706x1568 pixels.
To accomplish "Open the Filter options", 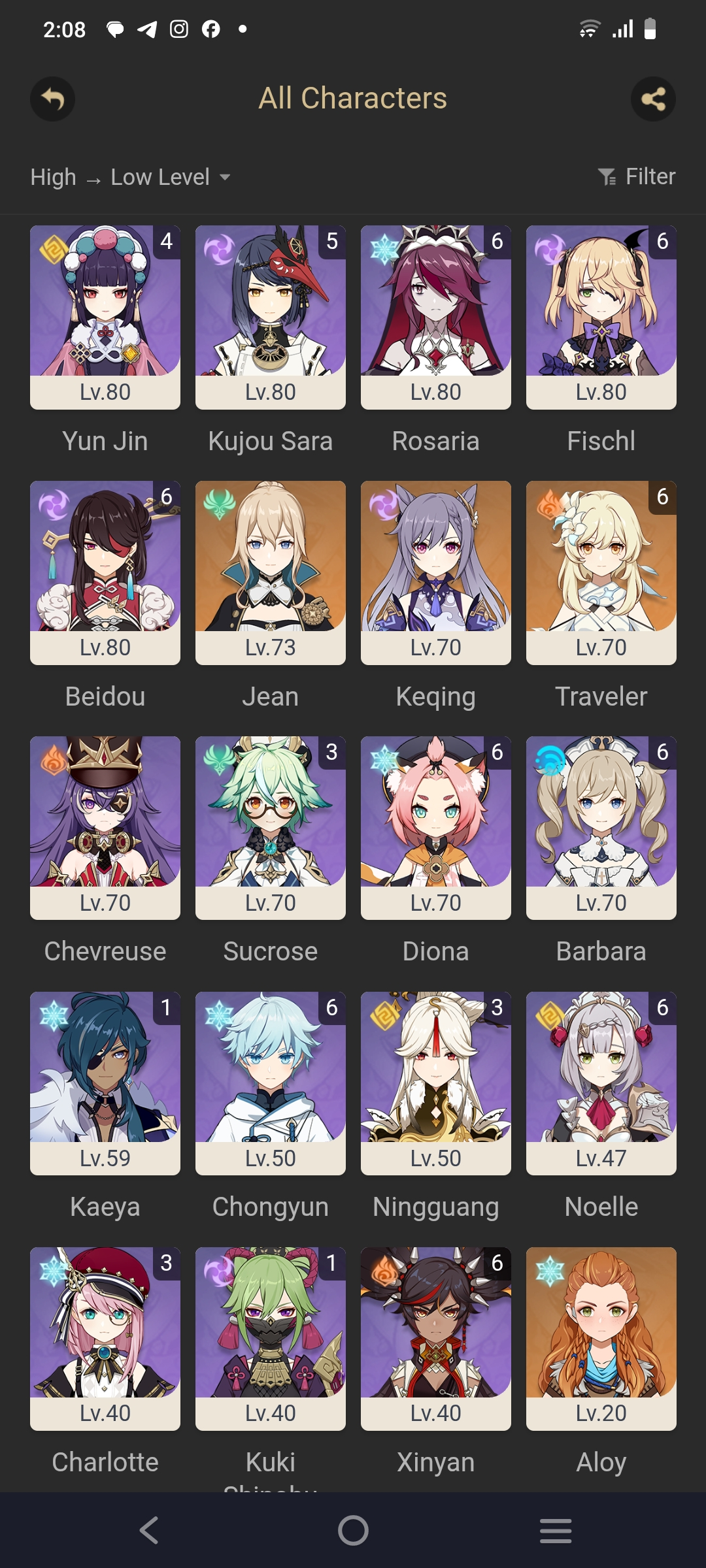I will coord(637,176).
